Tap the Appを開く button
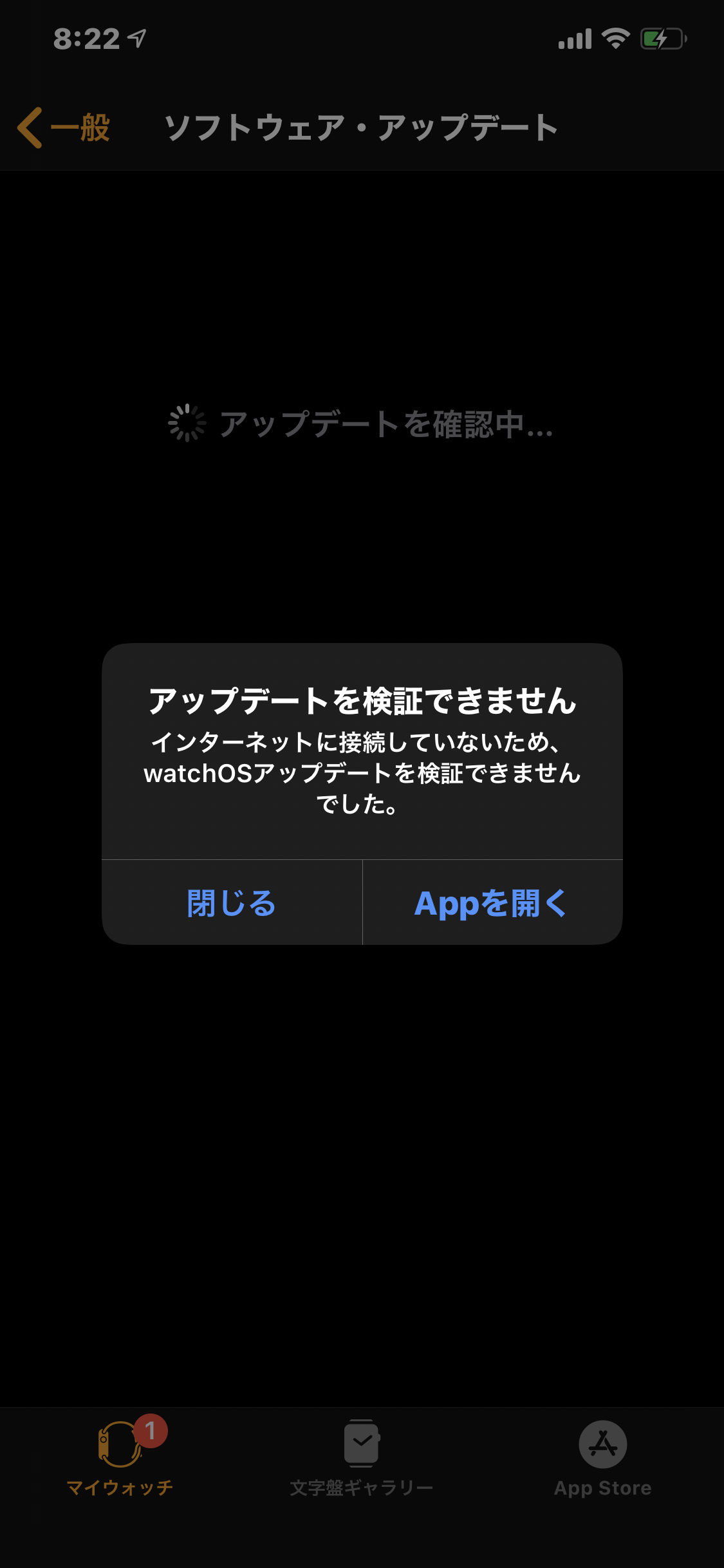The width and height of the screenshot is (724, 1568). click(492, 902)
